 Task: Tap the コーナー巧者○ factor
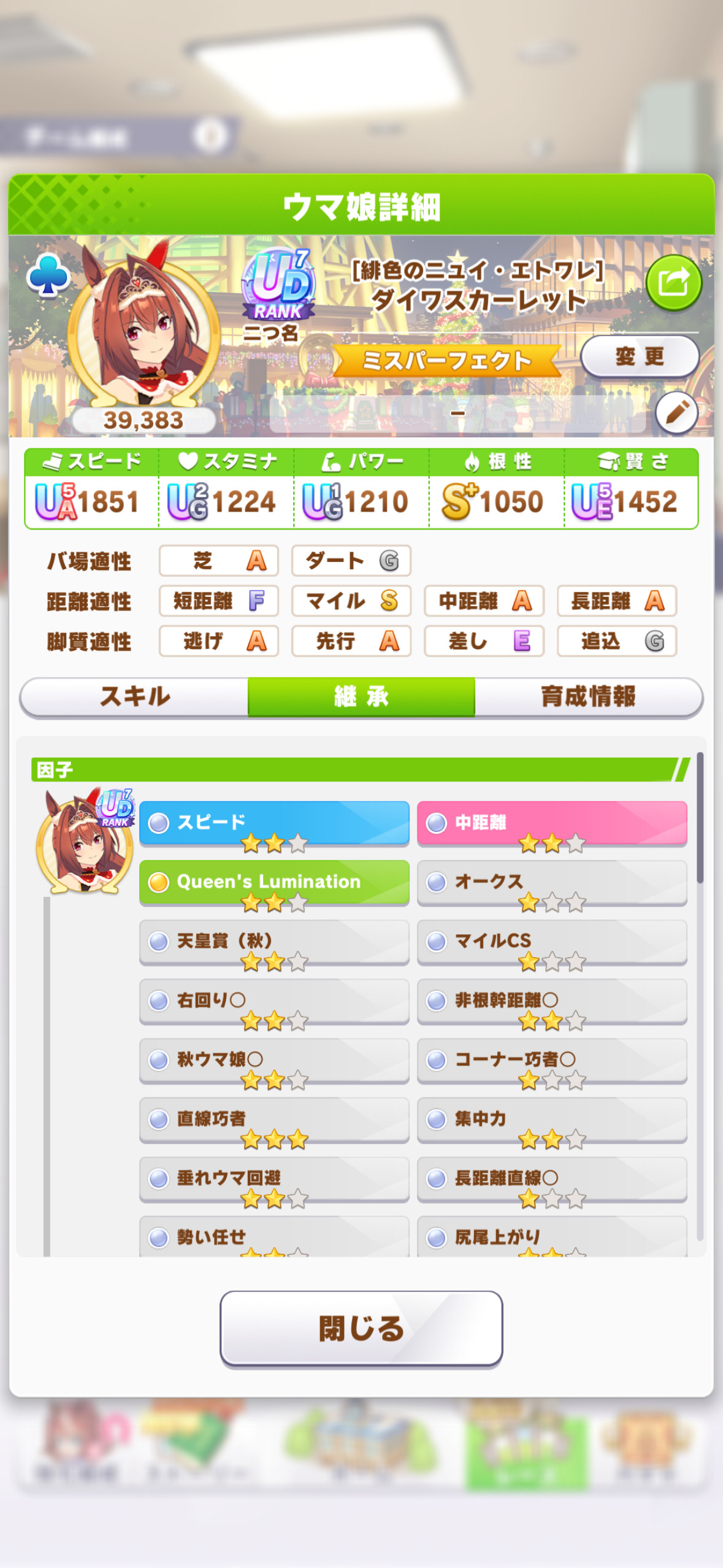pyautogui.click(x=552, y=1060)
